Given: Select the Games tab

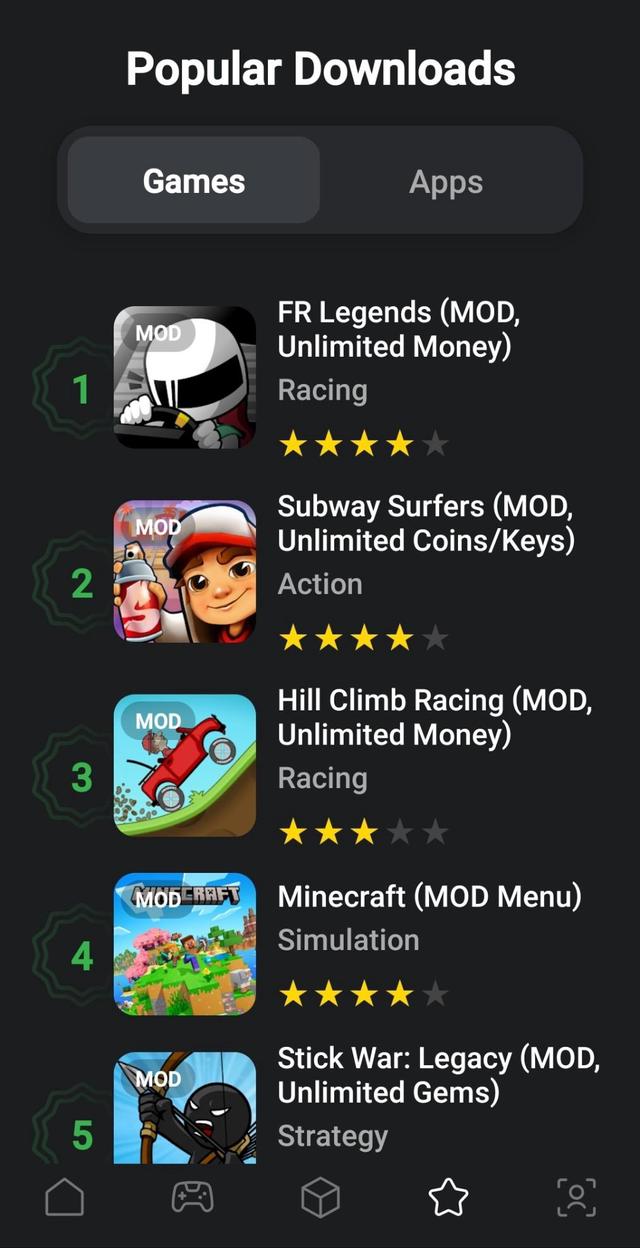Looking at the screenshot, I should click(x=194, y=181).
